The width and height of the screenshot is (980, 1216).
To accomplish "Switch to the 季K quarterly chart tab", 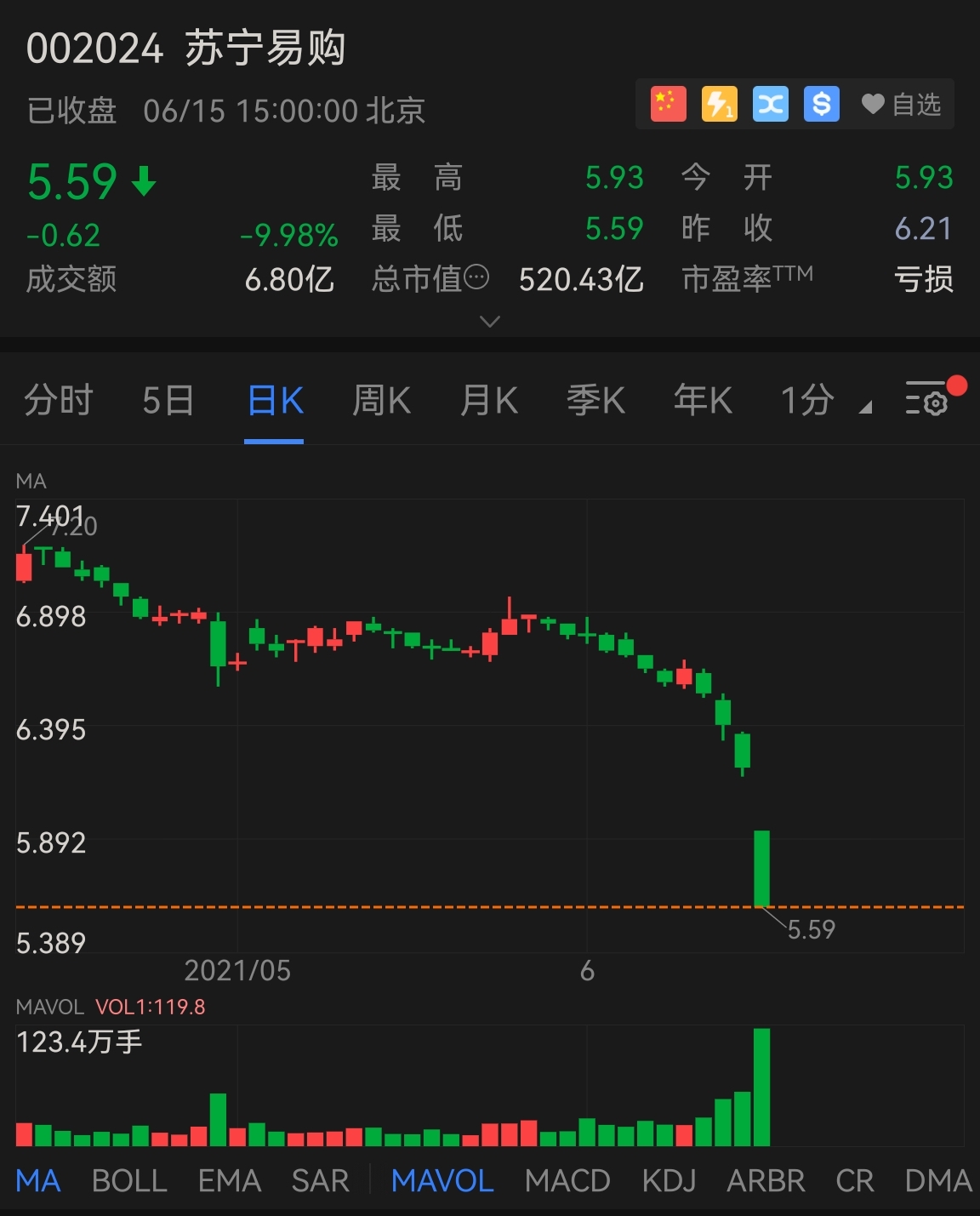I will point(595,400).
